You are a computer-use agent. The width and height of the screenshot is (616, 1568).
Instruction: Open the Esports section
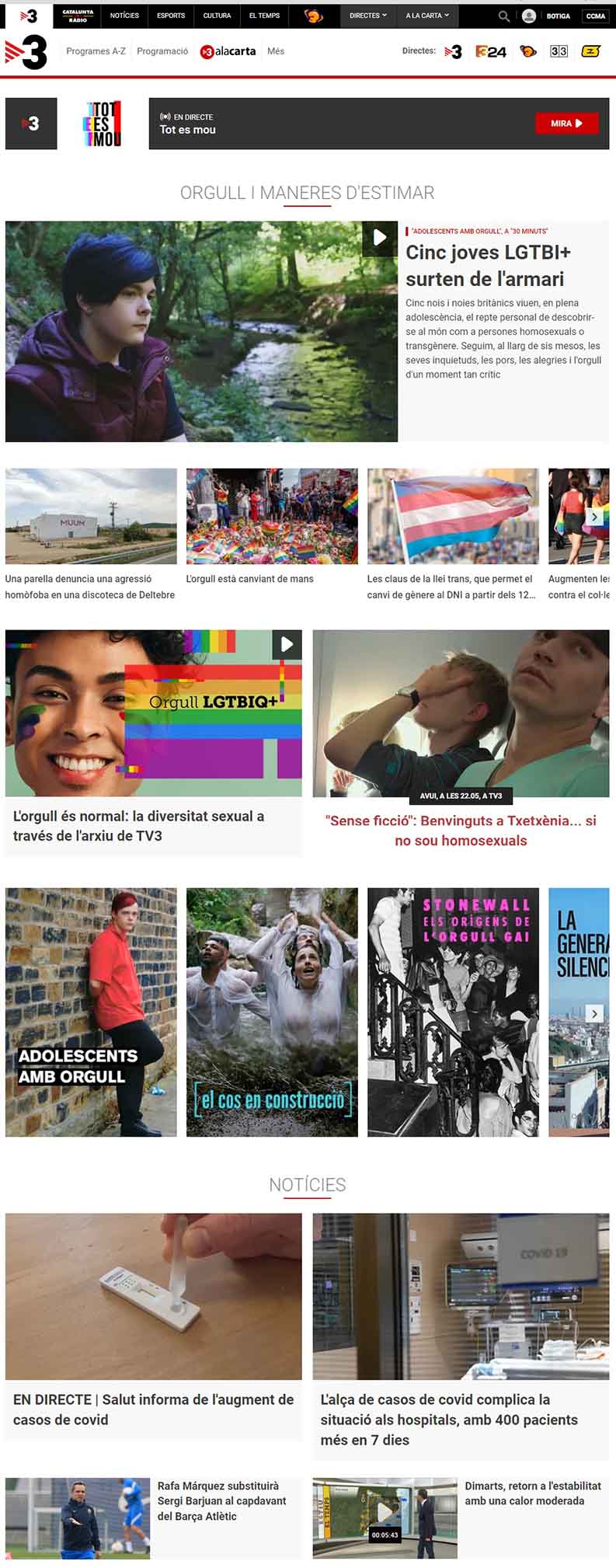[171, 16]
